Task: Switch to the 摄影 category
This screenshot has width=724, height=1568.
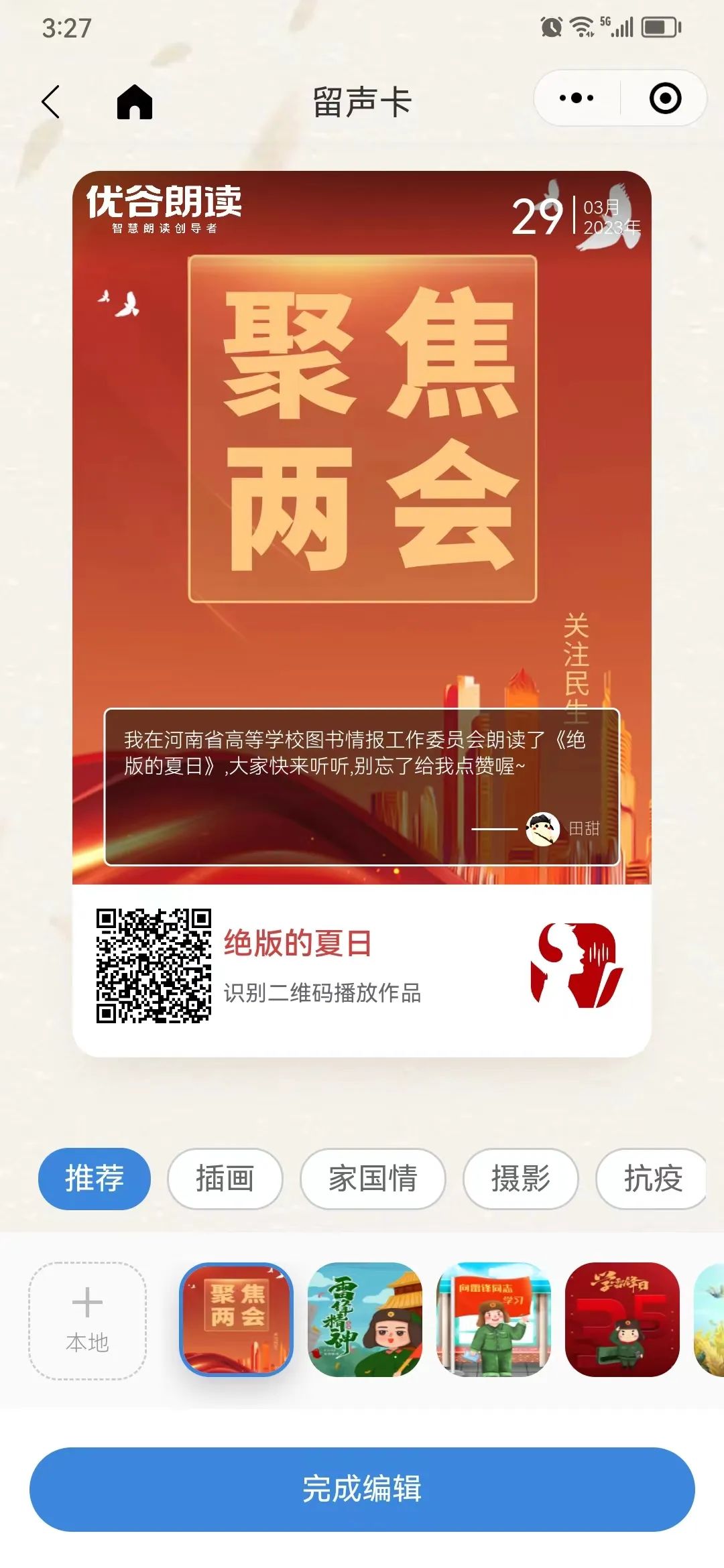Action: coord(520,1178)
